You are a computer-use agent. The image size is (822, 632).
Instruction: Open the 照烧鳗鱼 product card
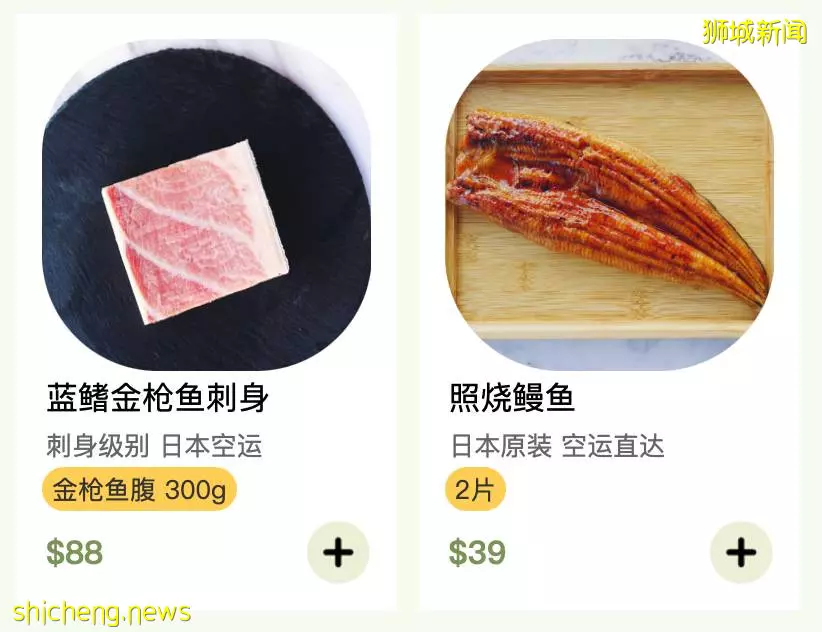tap(608, 206)
